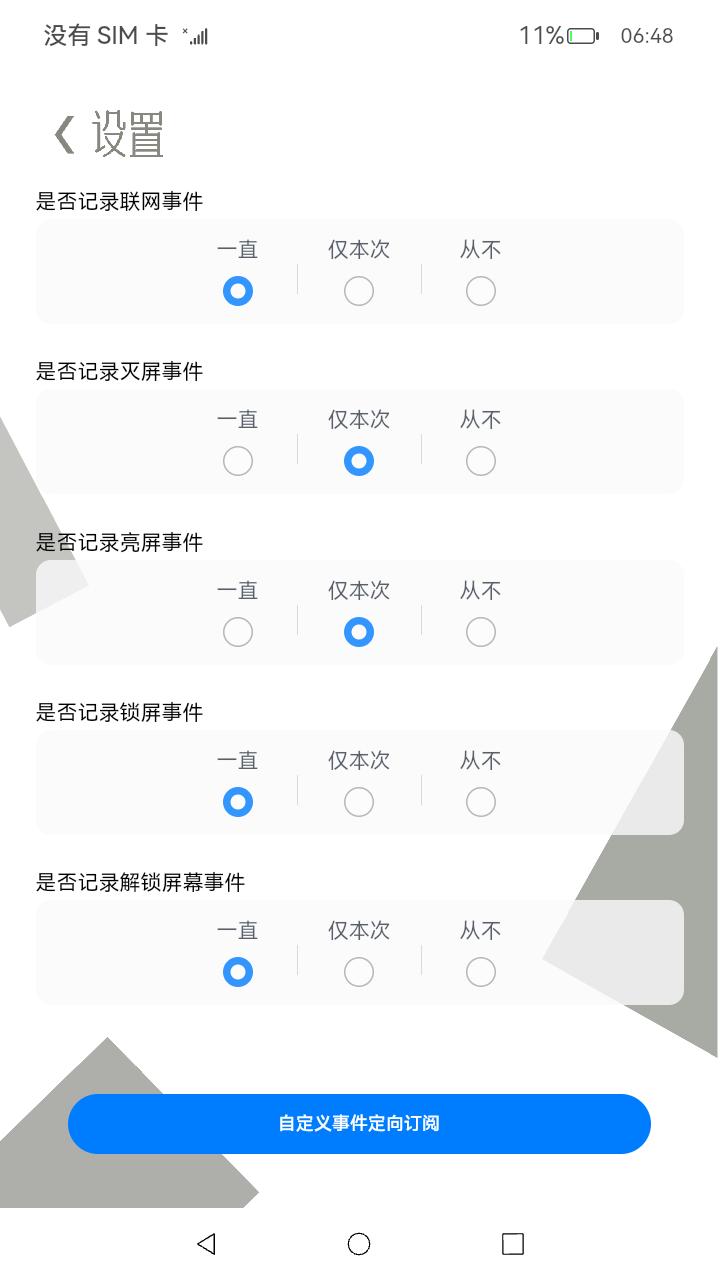Viewport: 720px width, 1280px height.
Task: Choose 从不 for 是否记录灭屏事件
Action: (x=481, y=461)
